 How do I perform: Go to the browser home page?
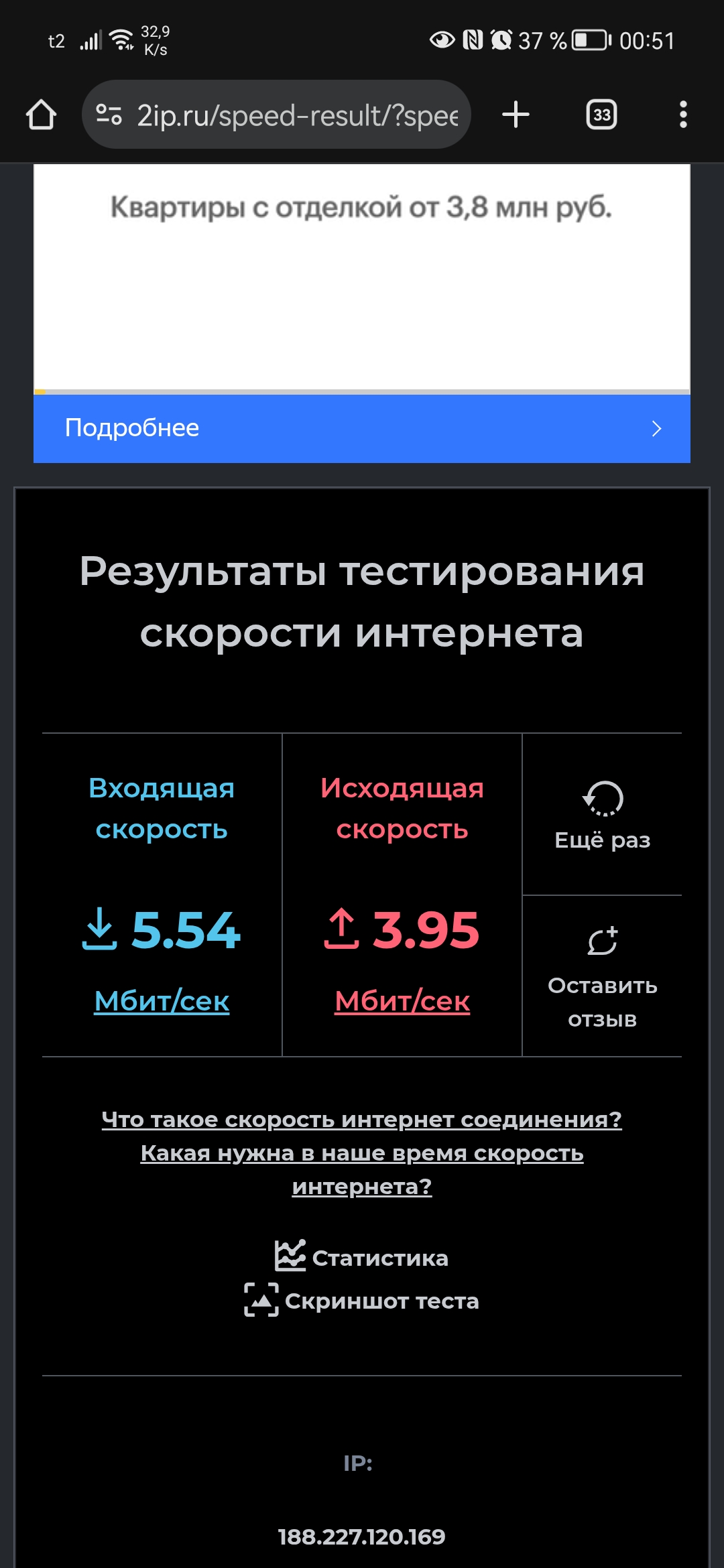coord(41,115)
